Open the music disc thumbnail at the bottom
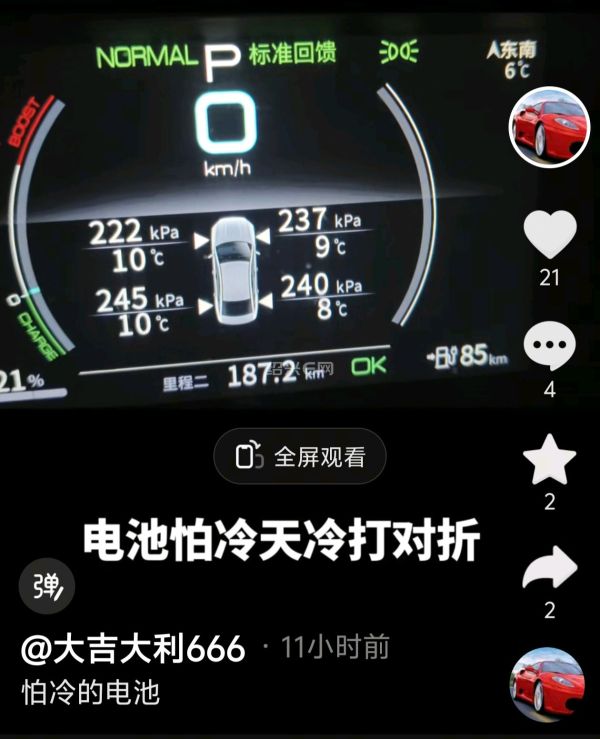 (548, 684)
